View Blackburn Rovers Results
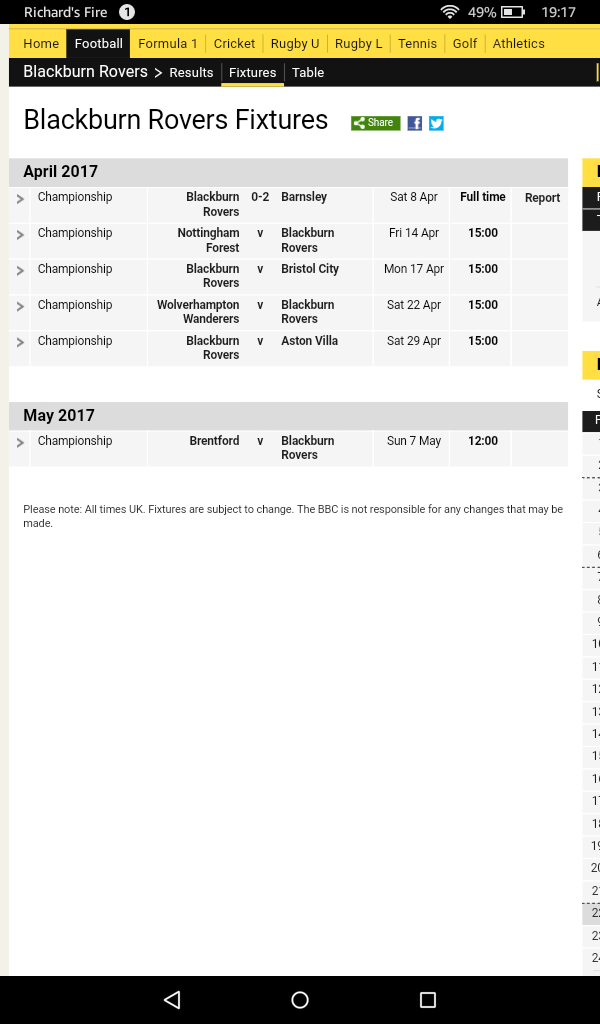600x1024 pixels. click(191, 72)
